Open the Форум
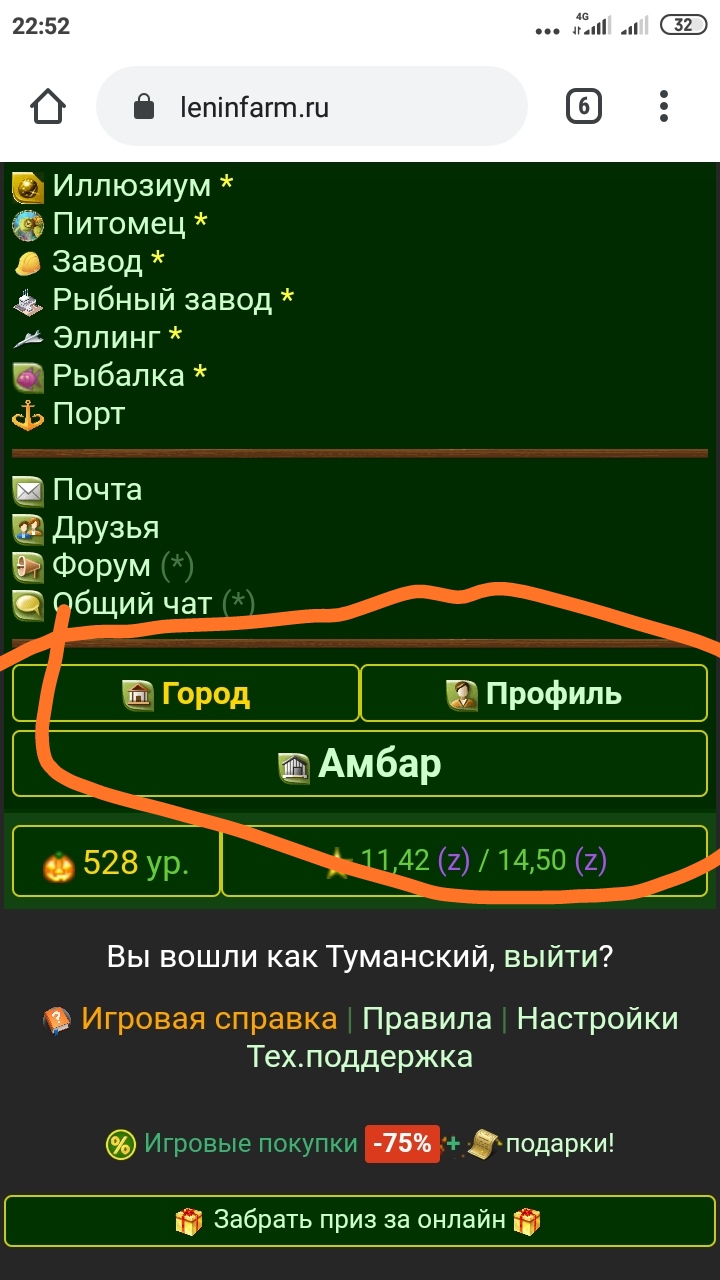 pos(101,566)
